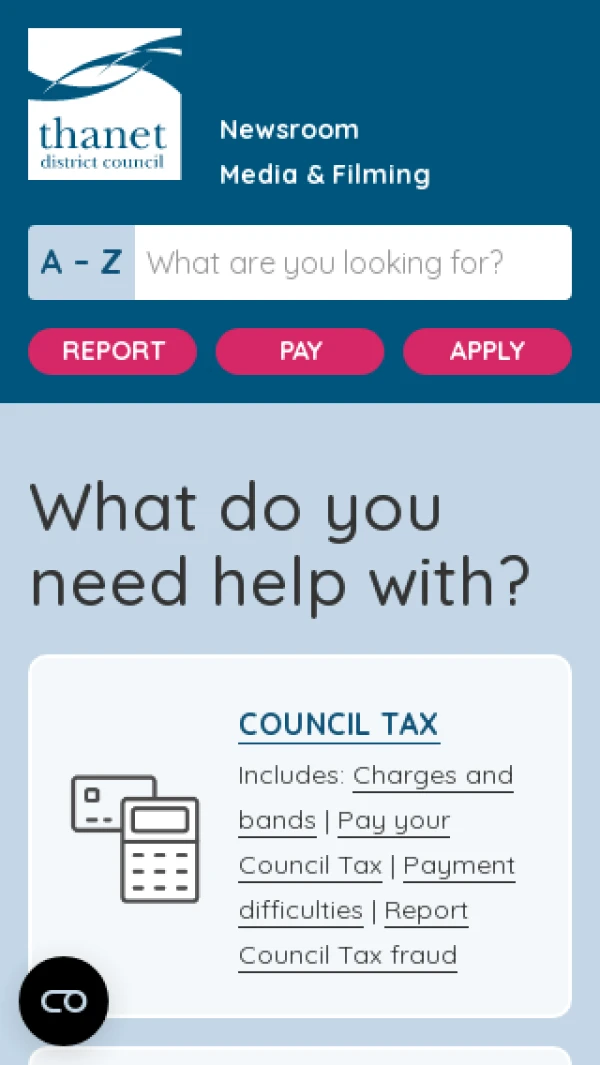The image size is (600, 1065).
Task: Open the COUNCIL TAX section heading
Action: [339, 724]
